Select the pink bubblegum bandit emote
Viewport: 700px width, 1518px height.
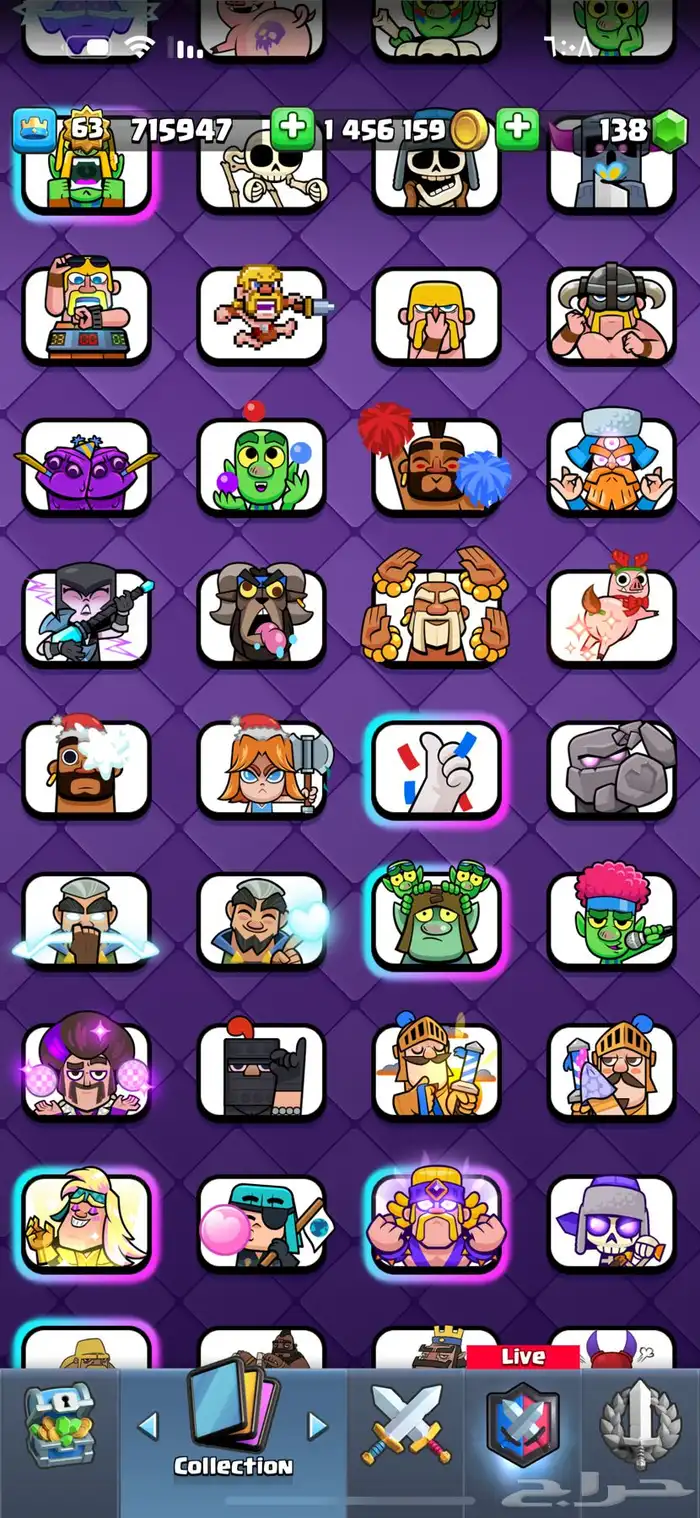(261, 1222)
